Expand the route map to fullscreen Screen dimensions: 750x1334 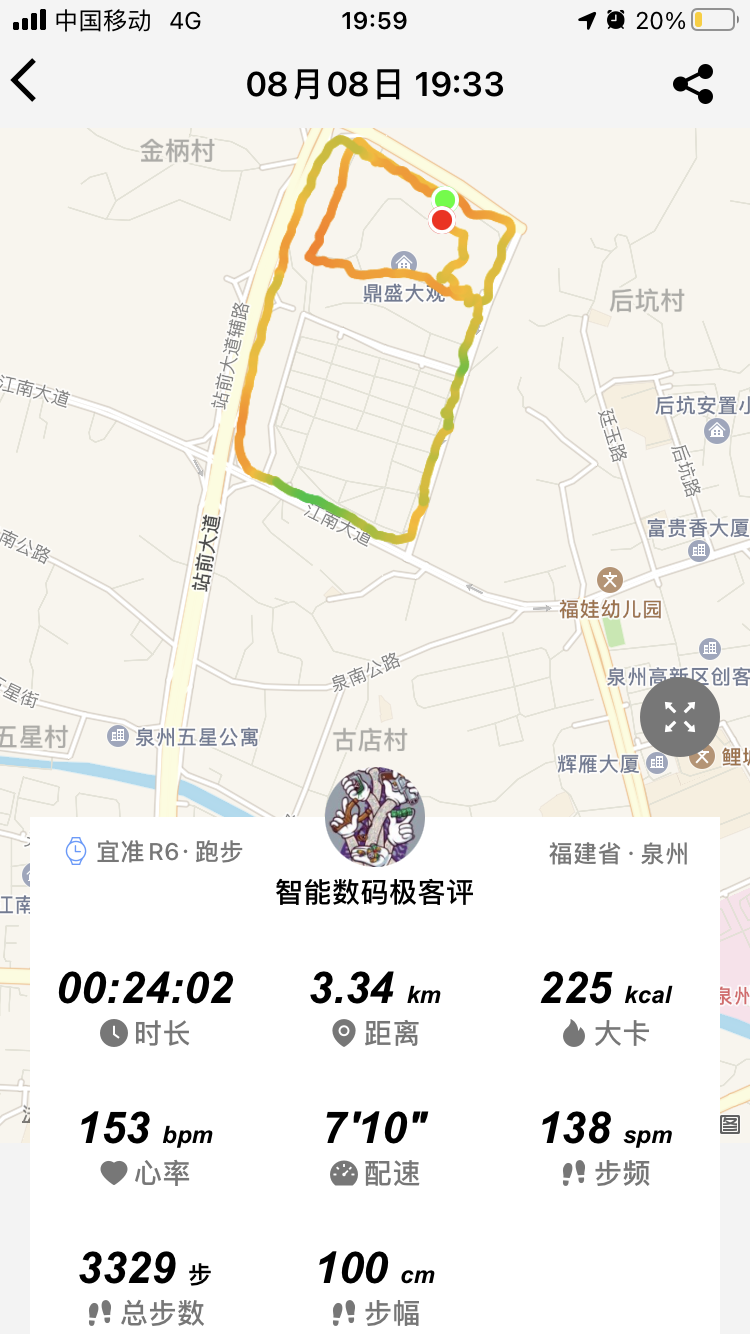pos(680,717)
